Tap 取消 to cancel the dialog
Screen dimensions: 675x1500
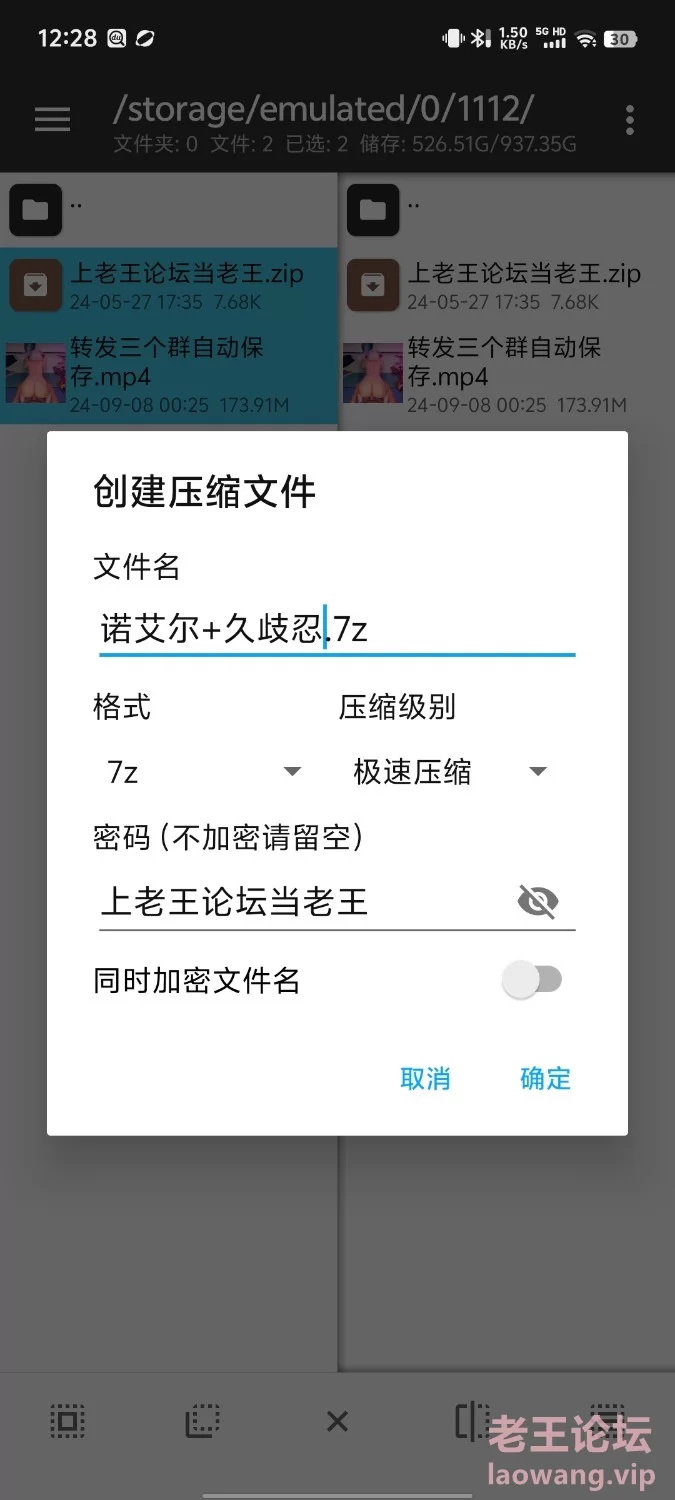pos(425,1078)
